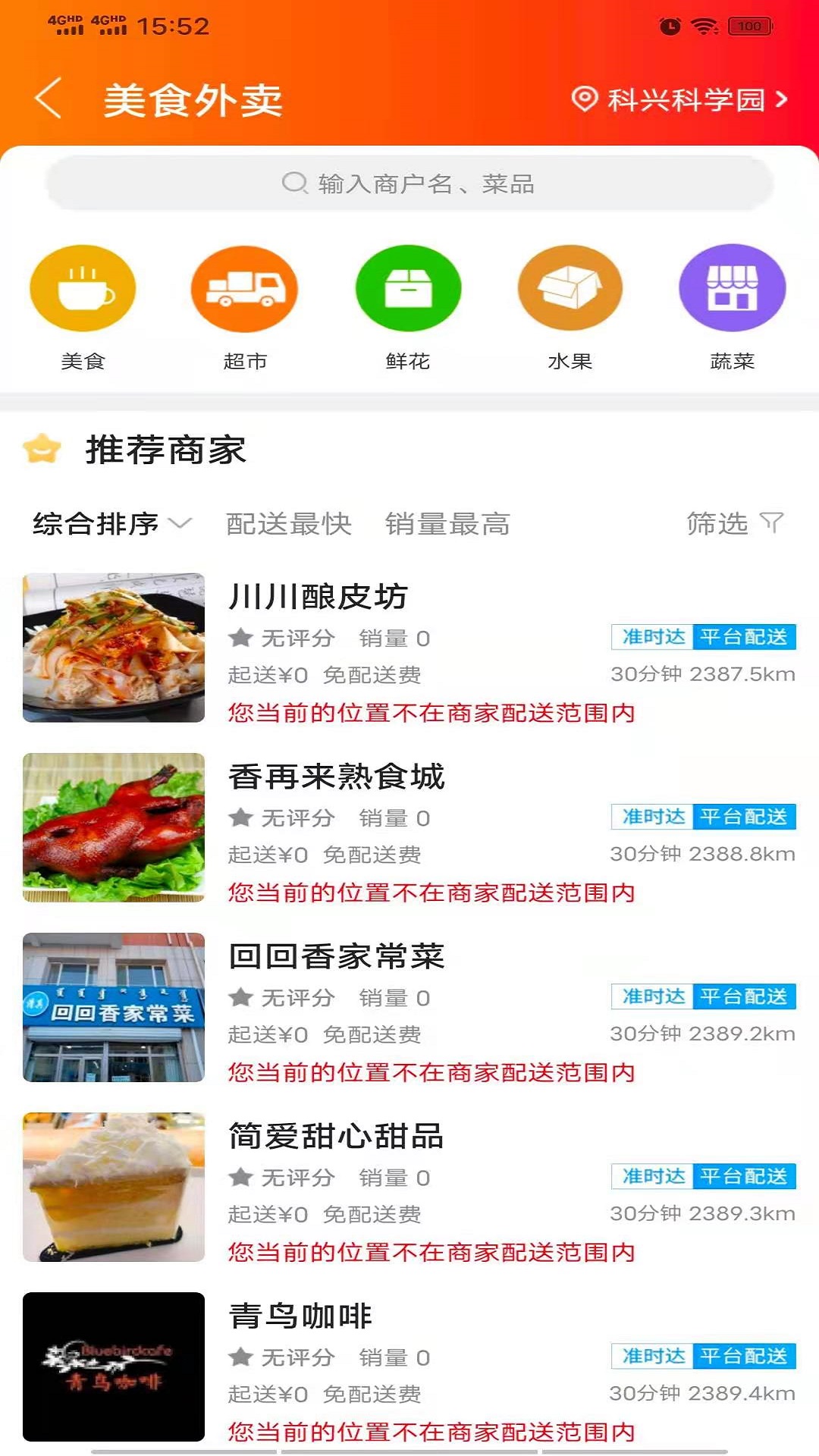Tap the star icon beside 推荐商家
Viewport: 819px width, 1456px height.
tap(43, 449)
